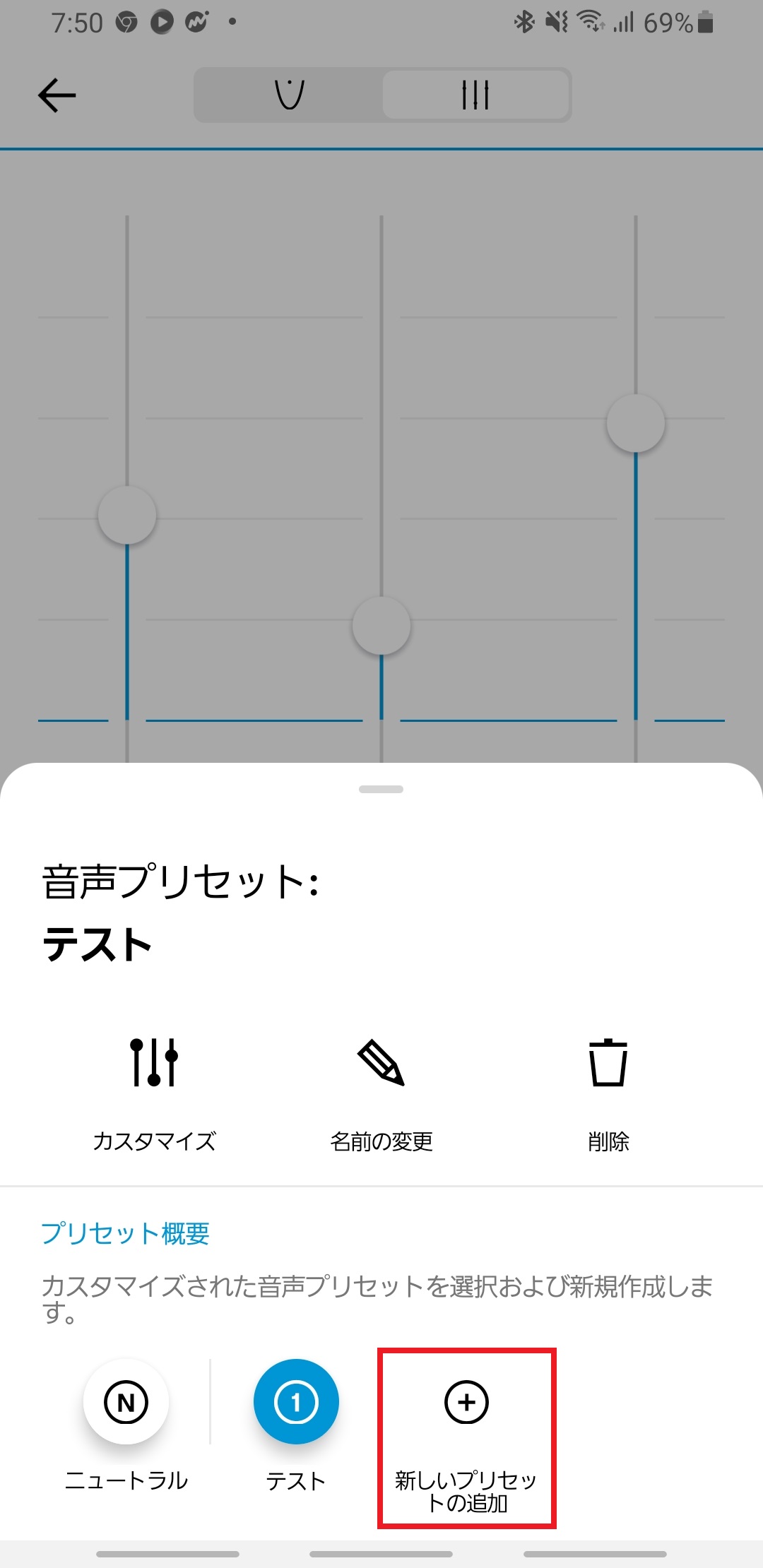Go back using the top arrow
Image resolution: width=763 pixels, height=1568 pixels.
(57, 95)
